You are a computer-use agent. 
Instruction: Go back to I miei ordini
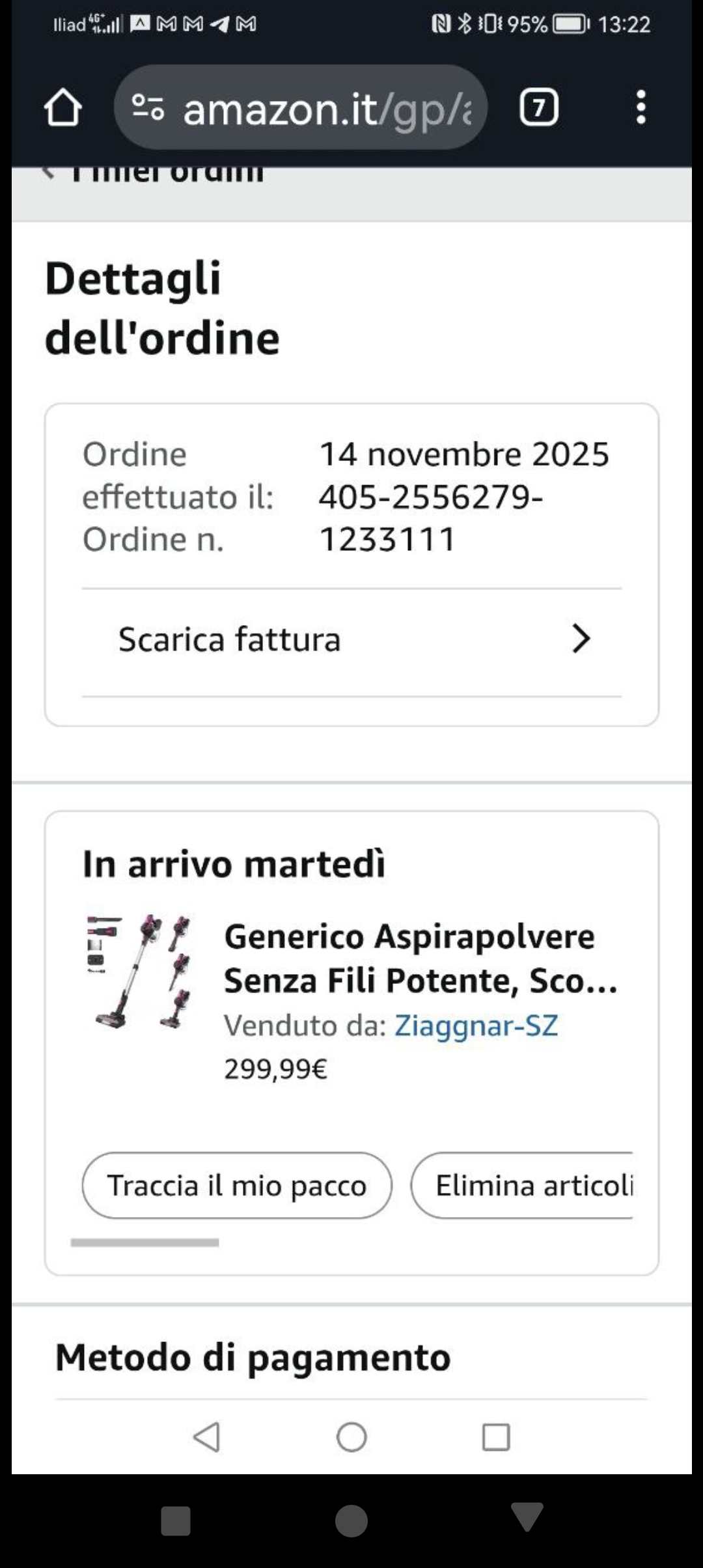[156, 175]
